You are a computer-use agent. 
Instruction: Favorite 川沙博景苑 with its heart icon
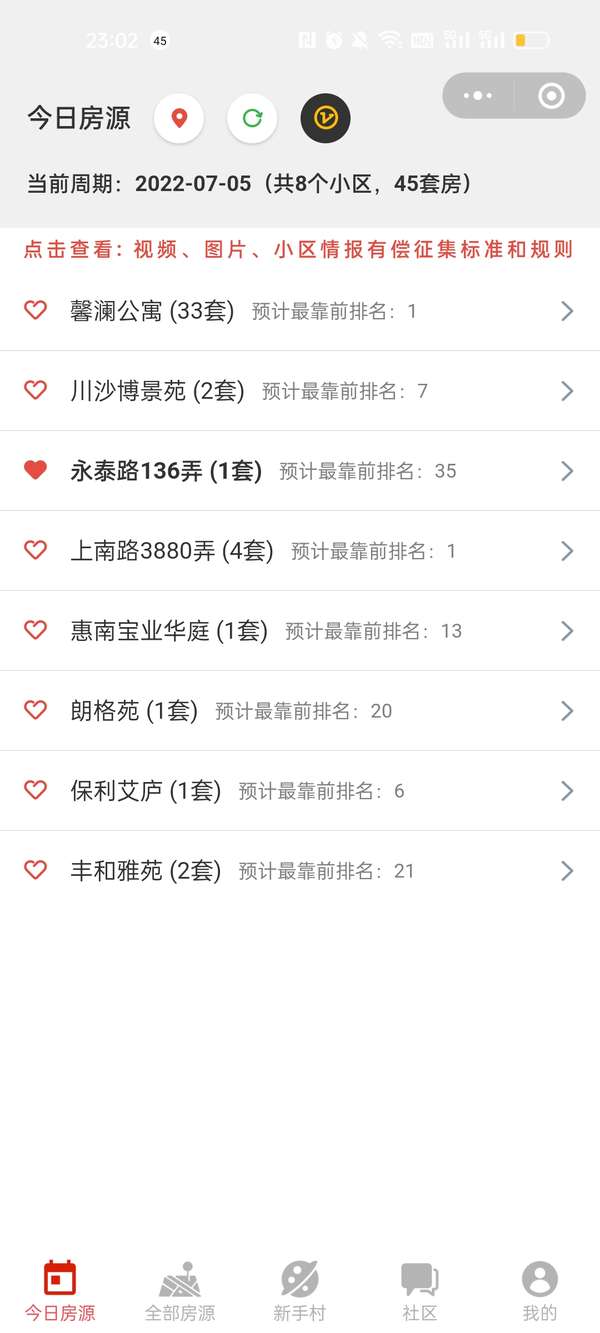tap(35, 390)
